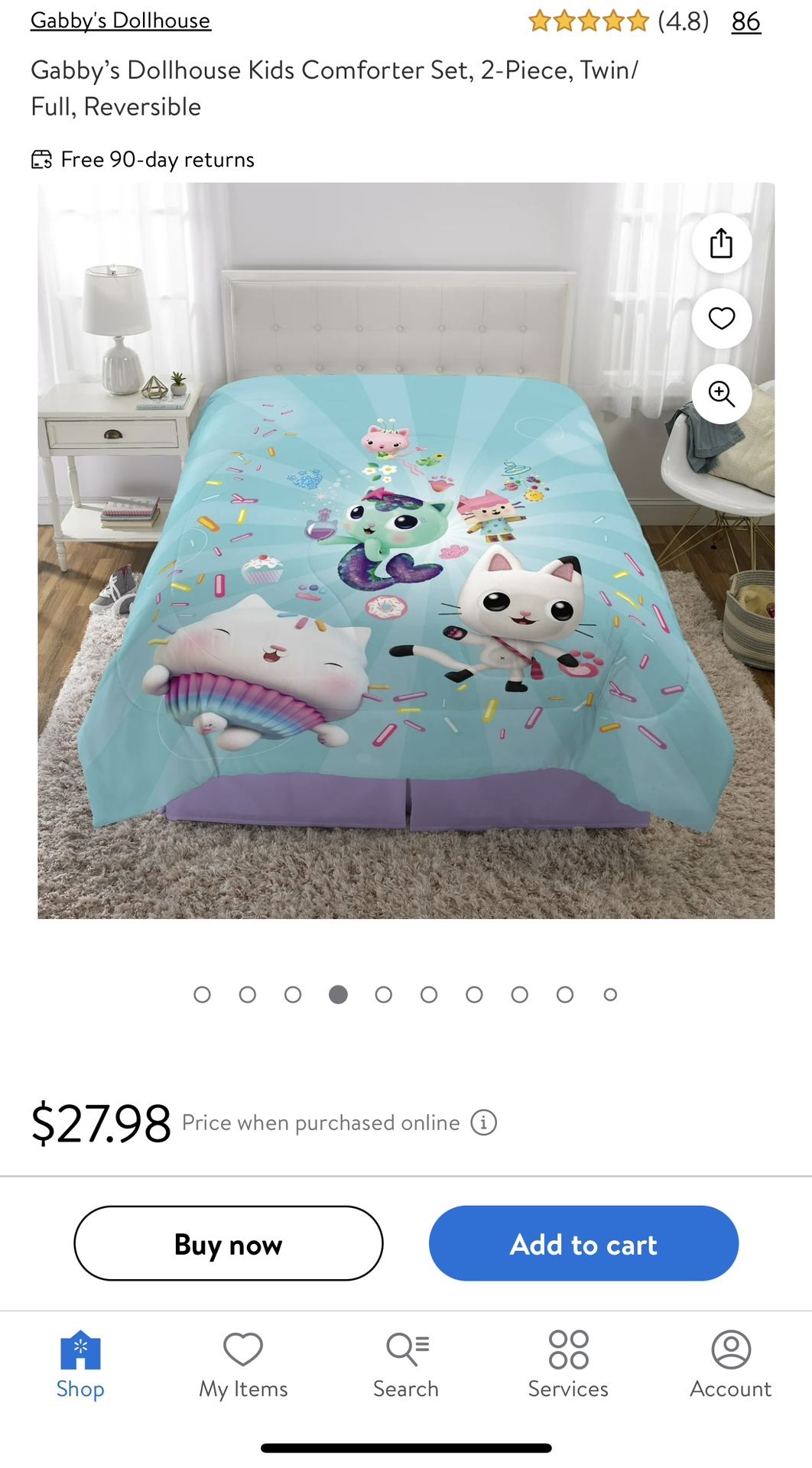Jump to the first image dot

pos(202,994)
